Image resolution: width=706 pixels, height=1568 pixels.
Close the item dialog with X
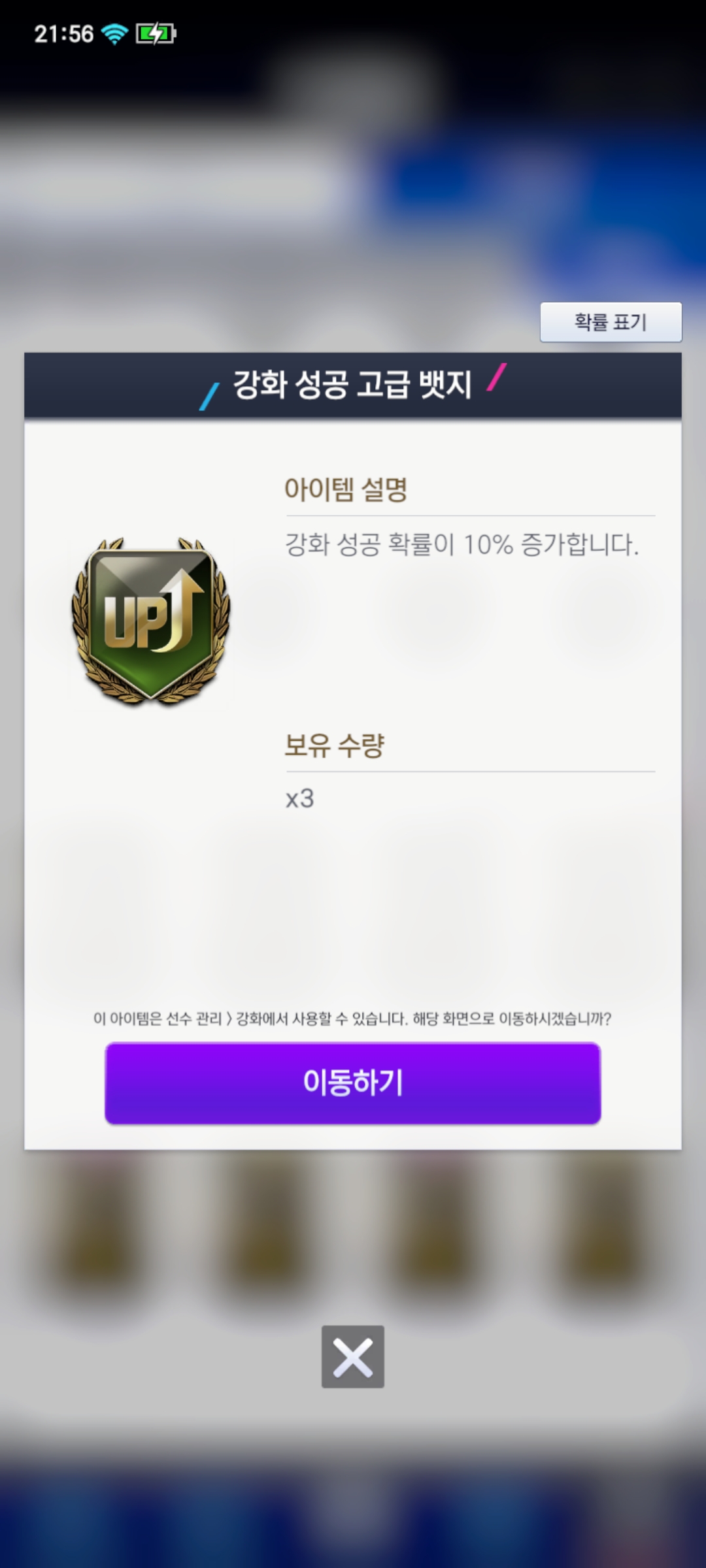tap(353, 1356)
